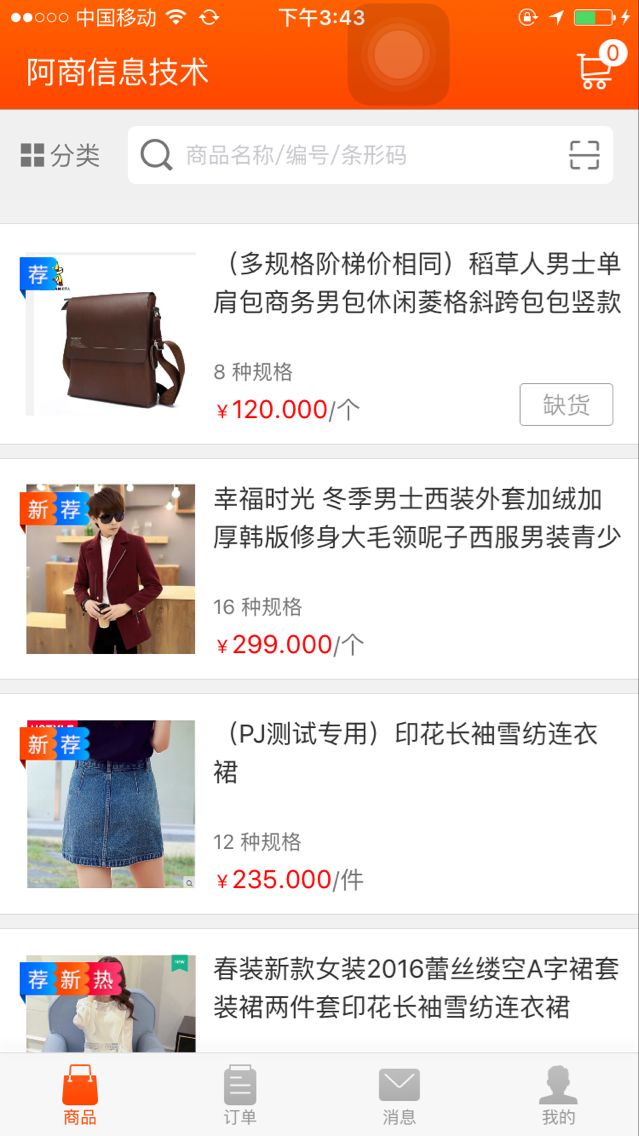Go to the 我的 tab
Image resolution: width=639 pixels, height=1136 pixels.
(559, 1095)
